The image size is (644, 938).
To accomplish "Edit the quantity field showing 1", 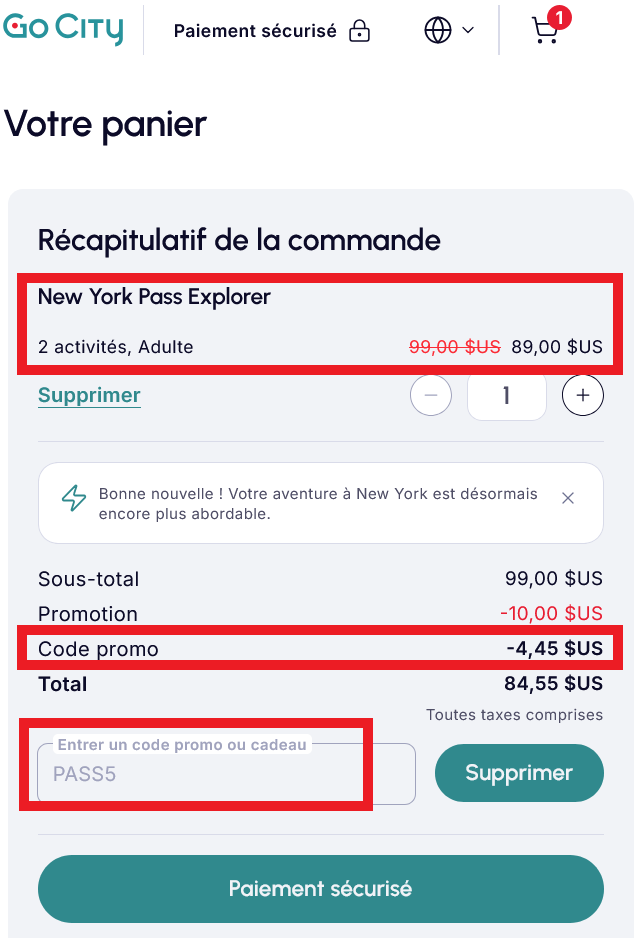I will tap(506, 396).
